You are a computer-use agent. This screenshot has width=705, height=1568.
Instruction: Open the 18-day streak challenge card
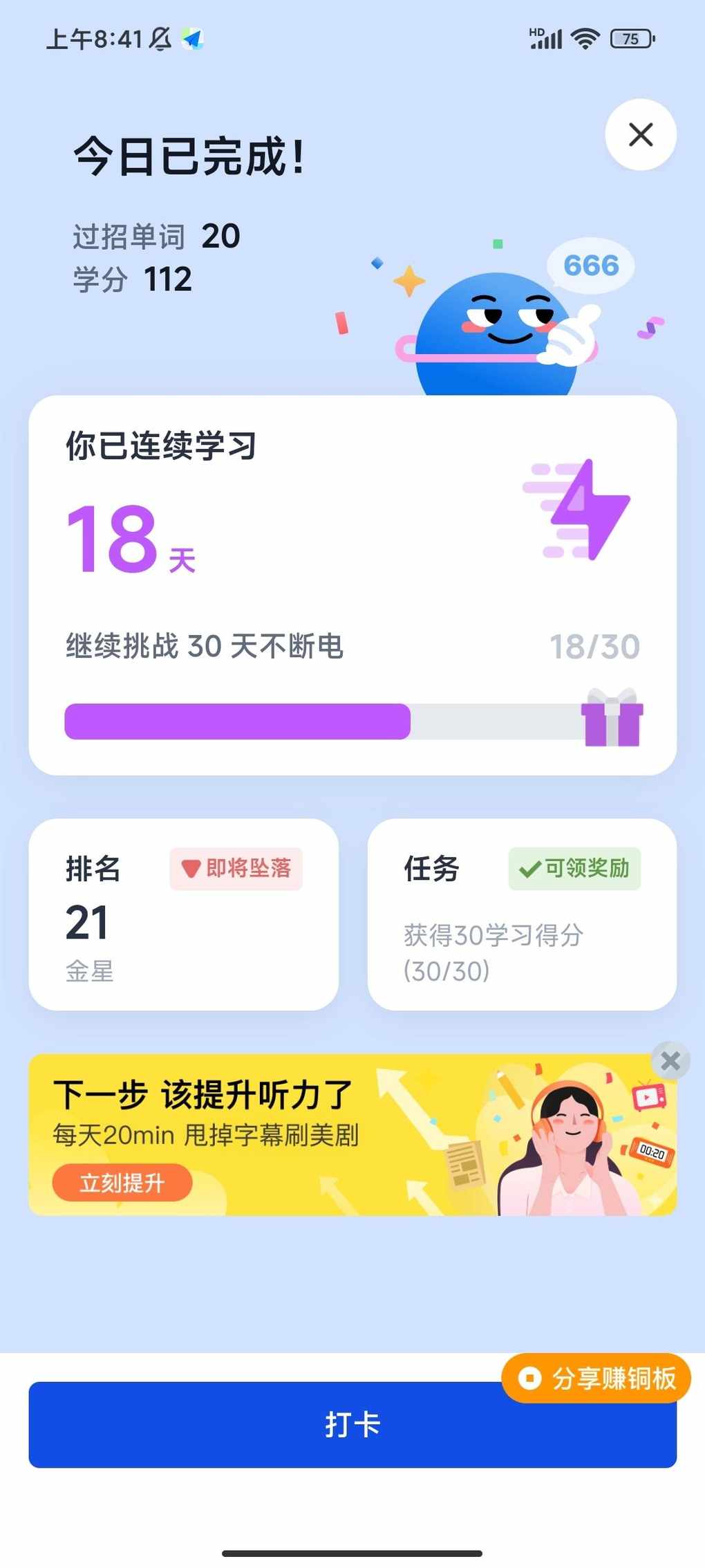click(x=352, y=585)
